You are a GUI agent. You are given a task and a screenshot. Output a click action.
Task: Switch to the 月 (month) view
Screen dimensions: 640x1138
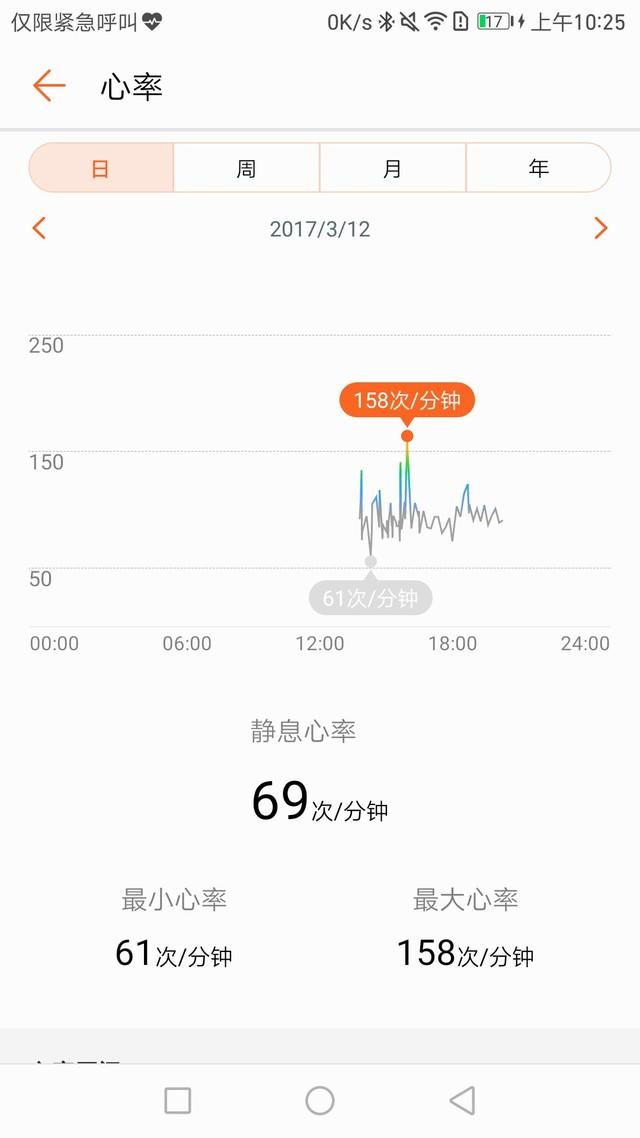pyautogui.click(x=392, y=168)
